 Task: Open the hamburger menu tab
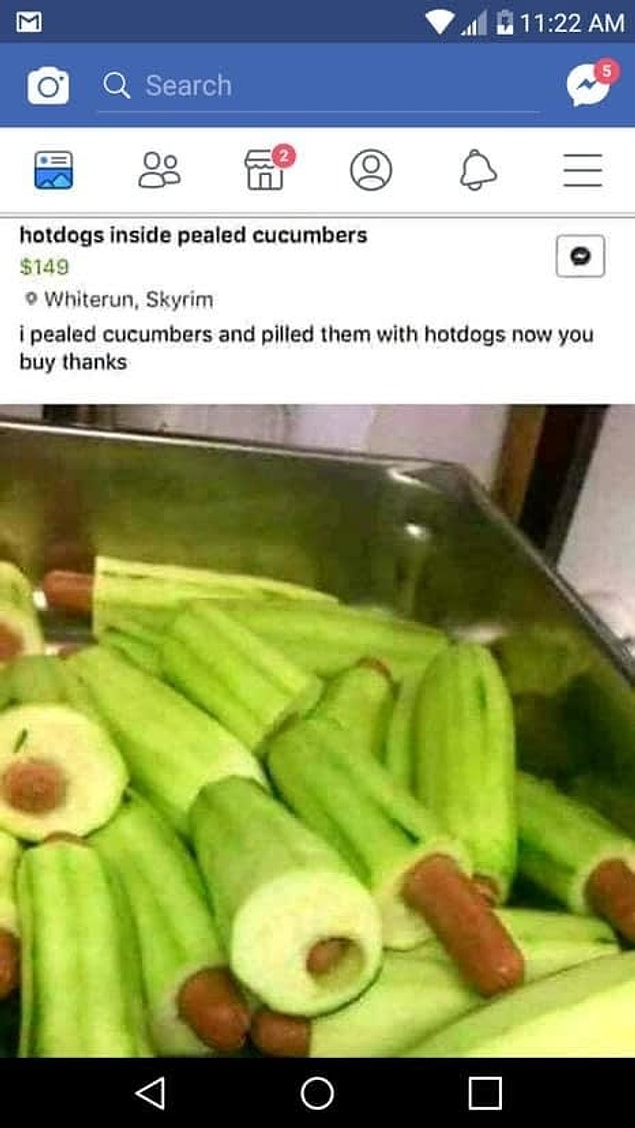[582, 170]
